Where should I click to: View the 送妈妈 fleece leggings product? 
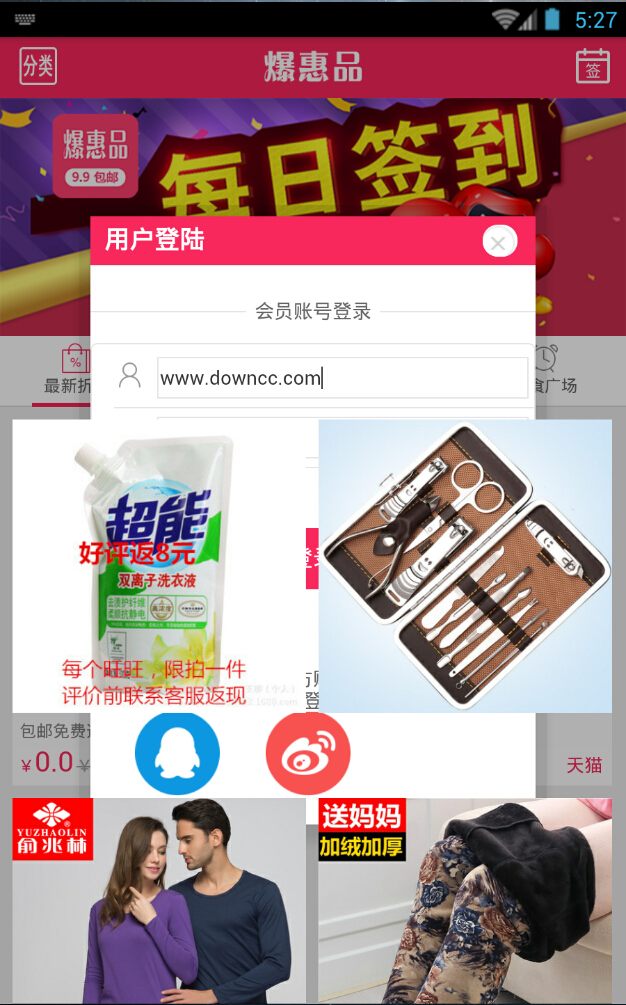(x=465, y=900)
